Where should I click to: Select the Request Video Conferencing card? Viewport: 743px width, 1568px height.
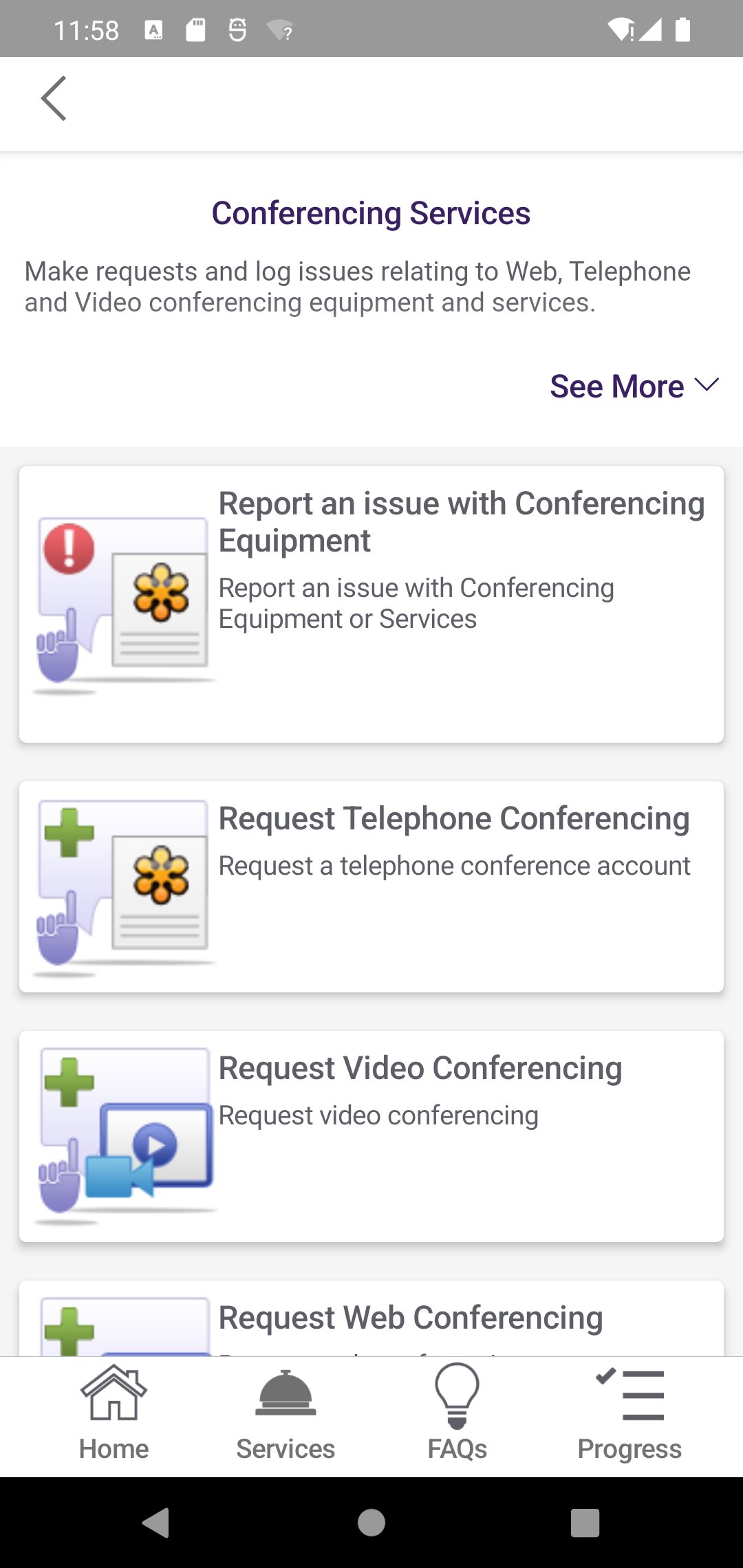click(371, 1135)
